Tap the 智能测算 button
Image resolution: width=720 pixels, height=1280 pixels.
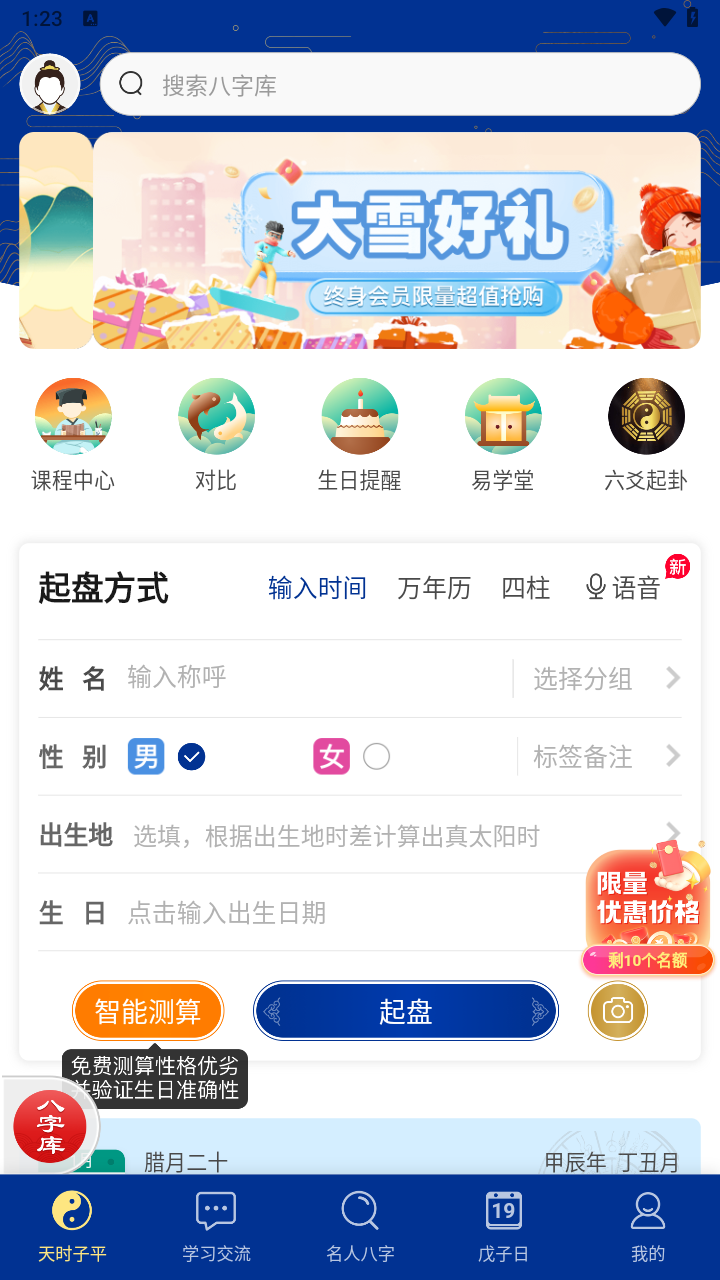click(x=148, y=1011)
